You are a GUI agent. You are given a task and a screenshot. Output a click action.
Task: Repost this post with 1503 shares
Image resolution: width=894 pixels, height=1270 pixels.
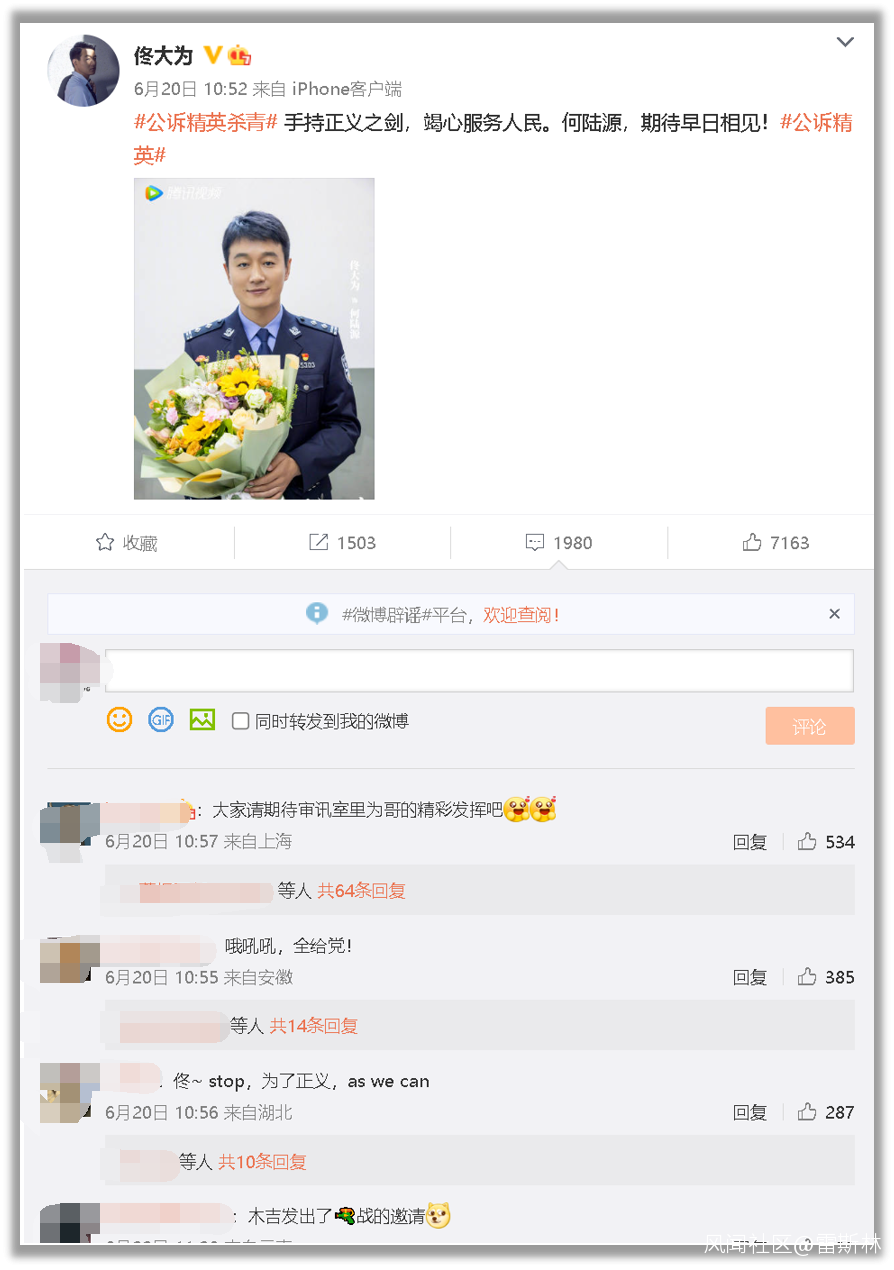pyautogui.click(x=343, y=543)
